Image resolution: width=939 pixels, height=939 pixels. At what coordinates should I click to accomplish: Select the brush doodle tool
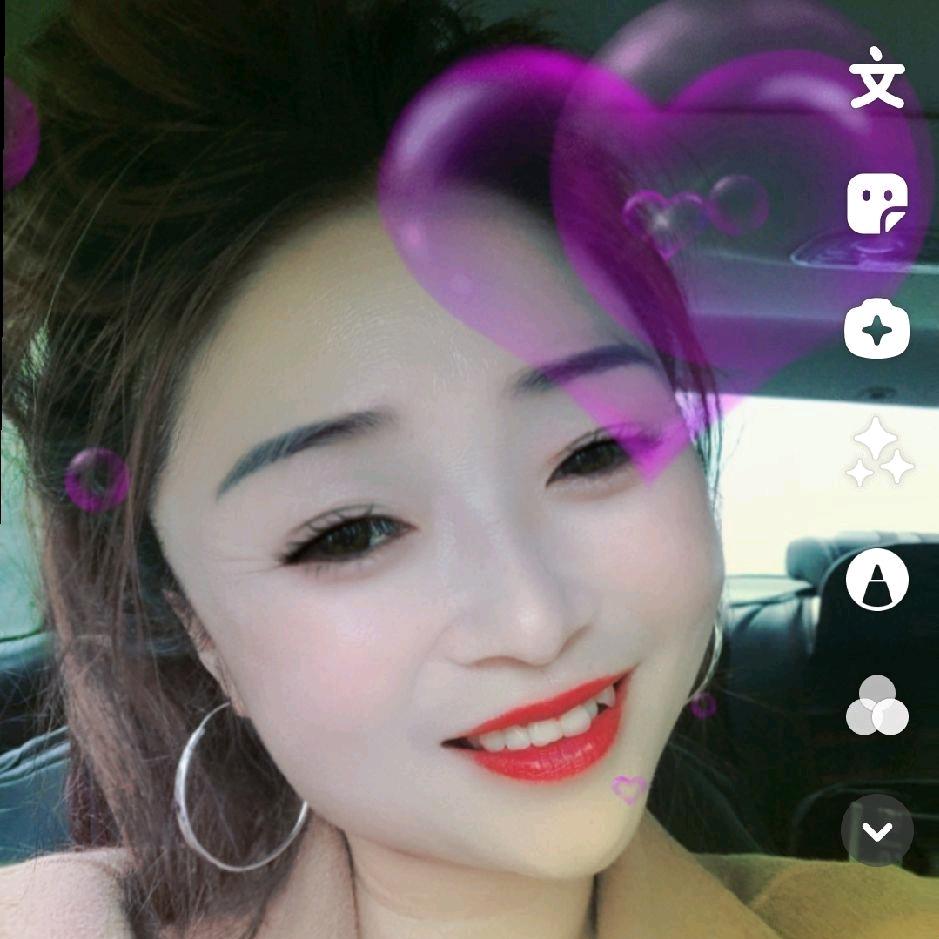pos(877,579)
